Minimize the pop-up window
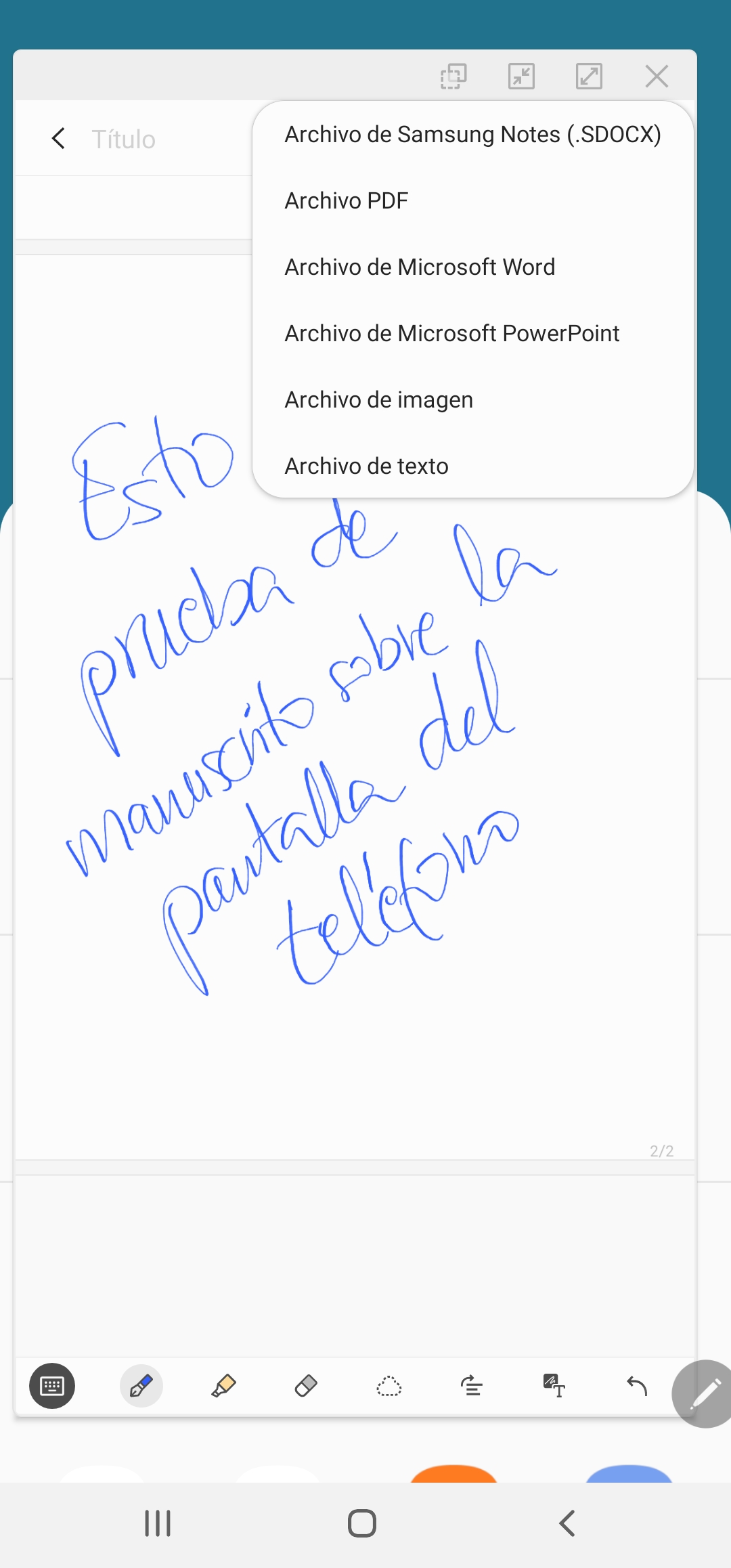The image size is (731, 1568). click(521, 77)
